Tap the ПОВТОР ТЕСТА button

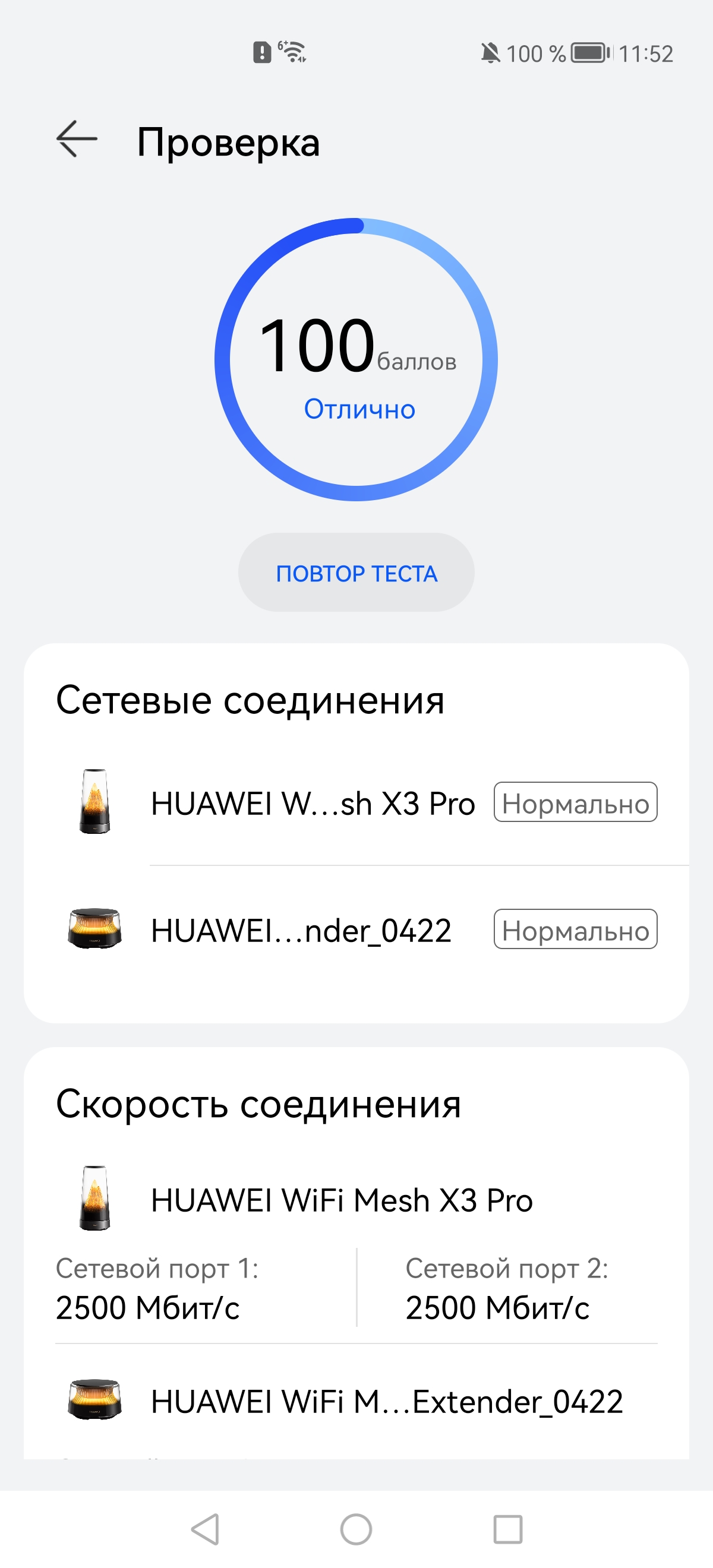(356, 573)
